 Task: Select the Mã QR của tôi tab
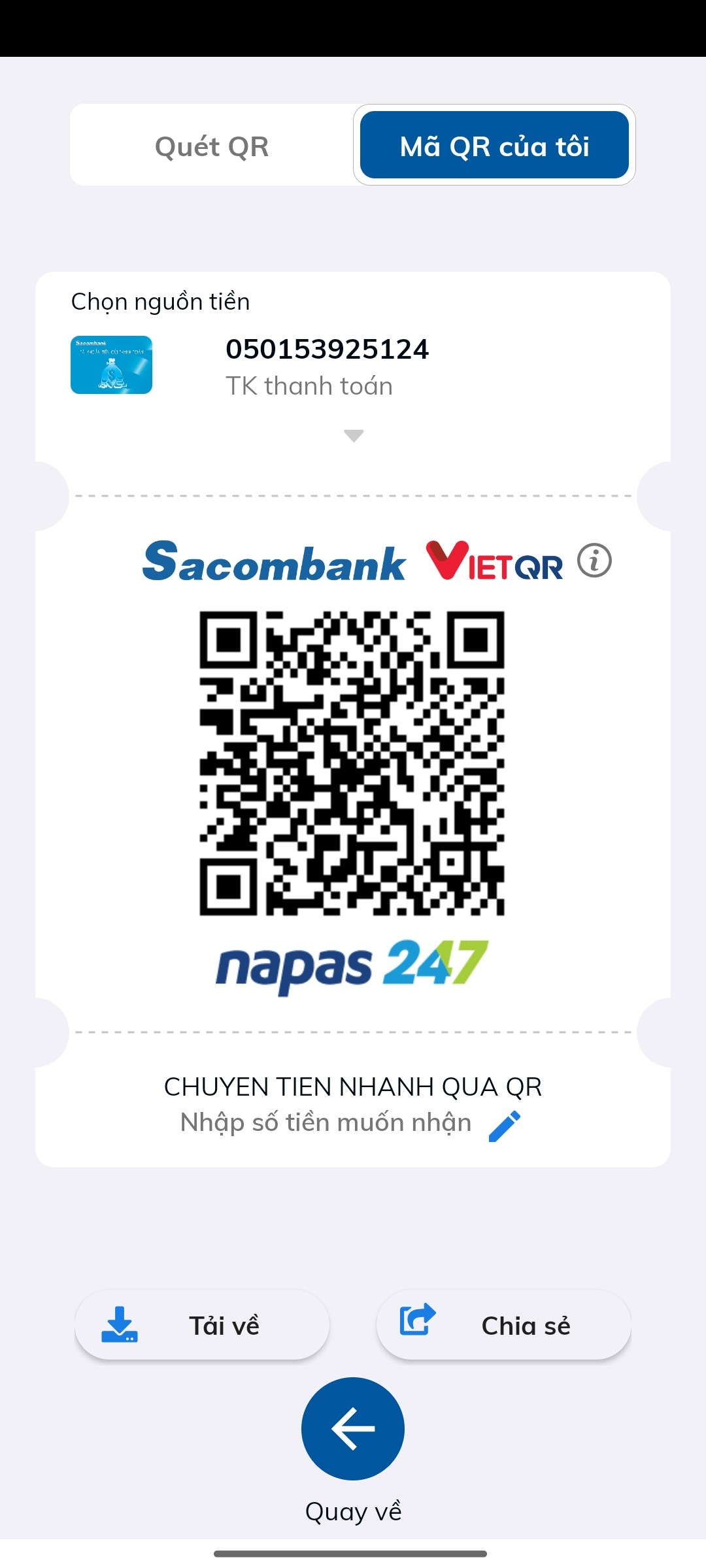[494, 145]
